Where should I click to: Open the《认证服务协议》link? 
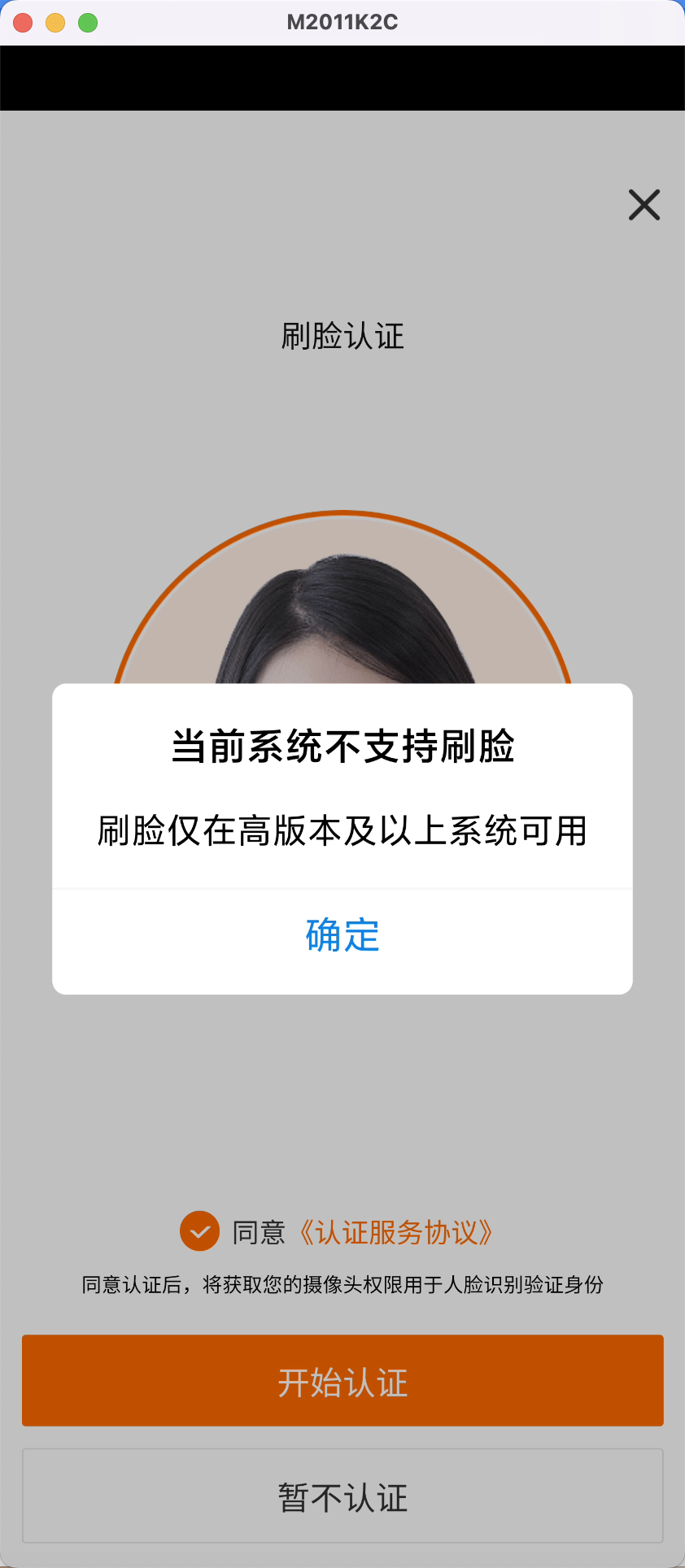point(395,1232)
